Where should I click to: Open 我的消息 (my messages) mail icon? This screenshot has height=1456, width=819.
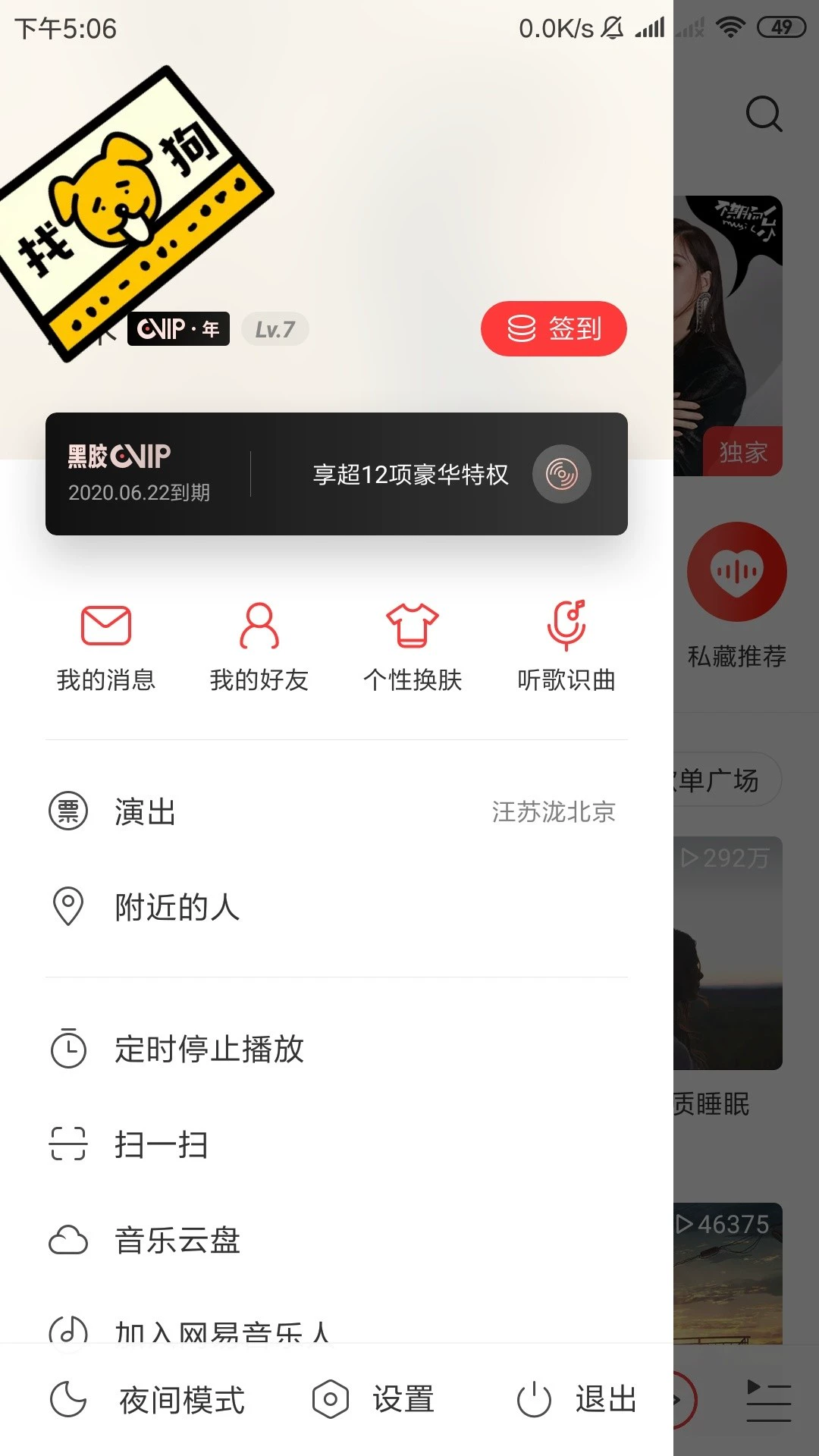pyautogui.click(x=105, y=641)
